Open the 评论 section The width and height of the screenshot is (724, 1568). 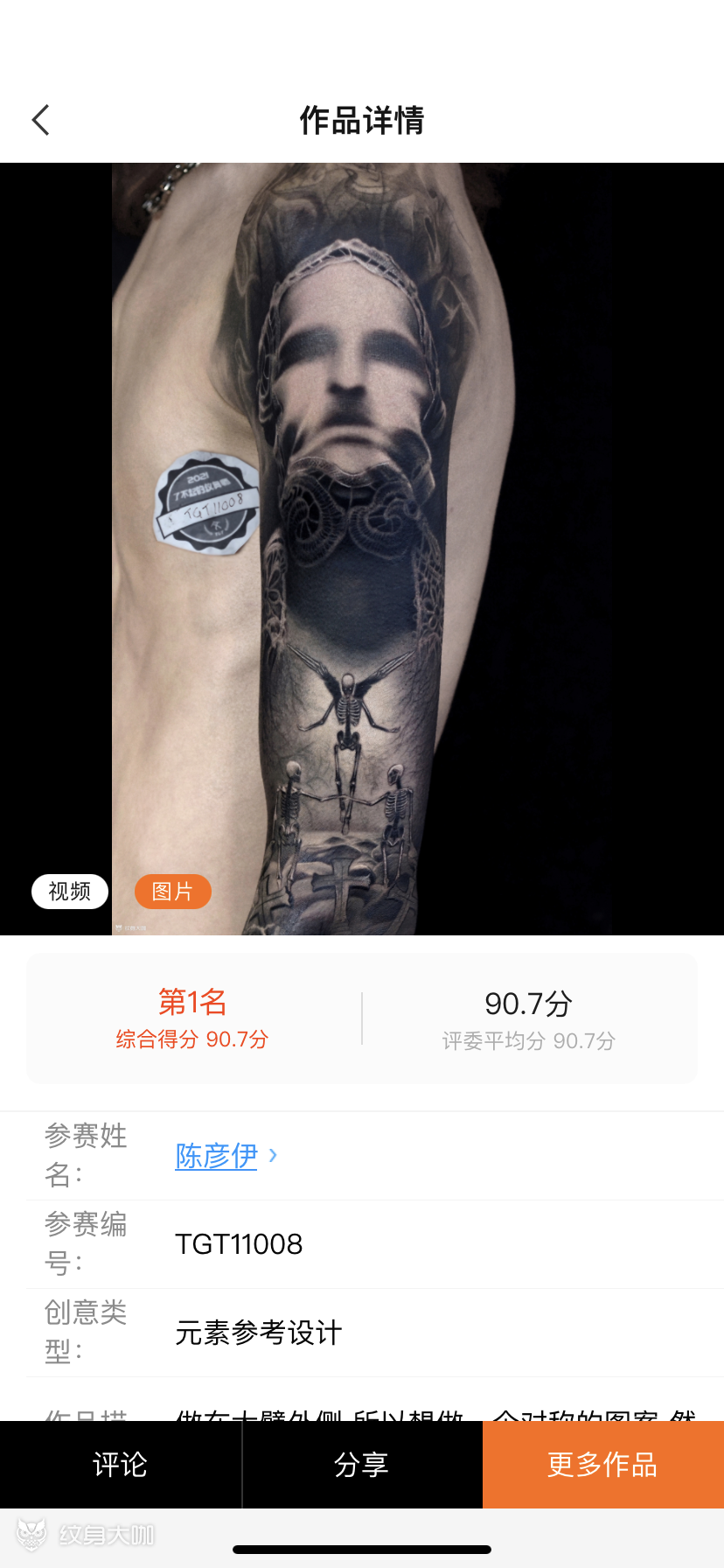tap(120, 1464)
